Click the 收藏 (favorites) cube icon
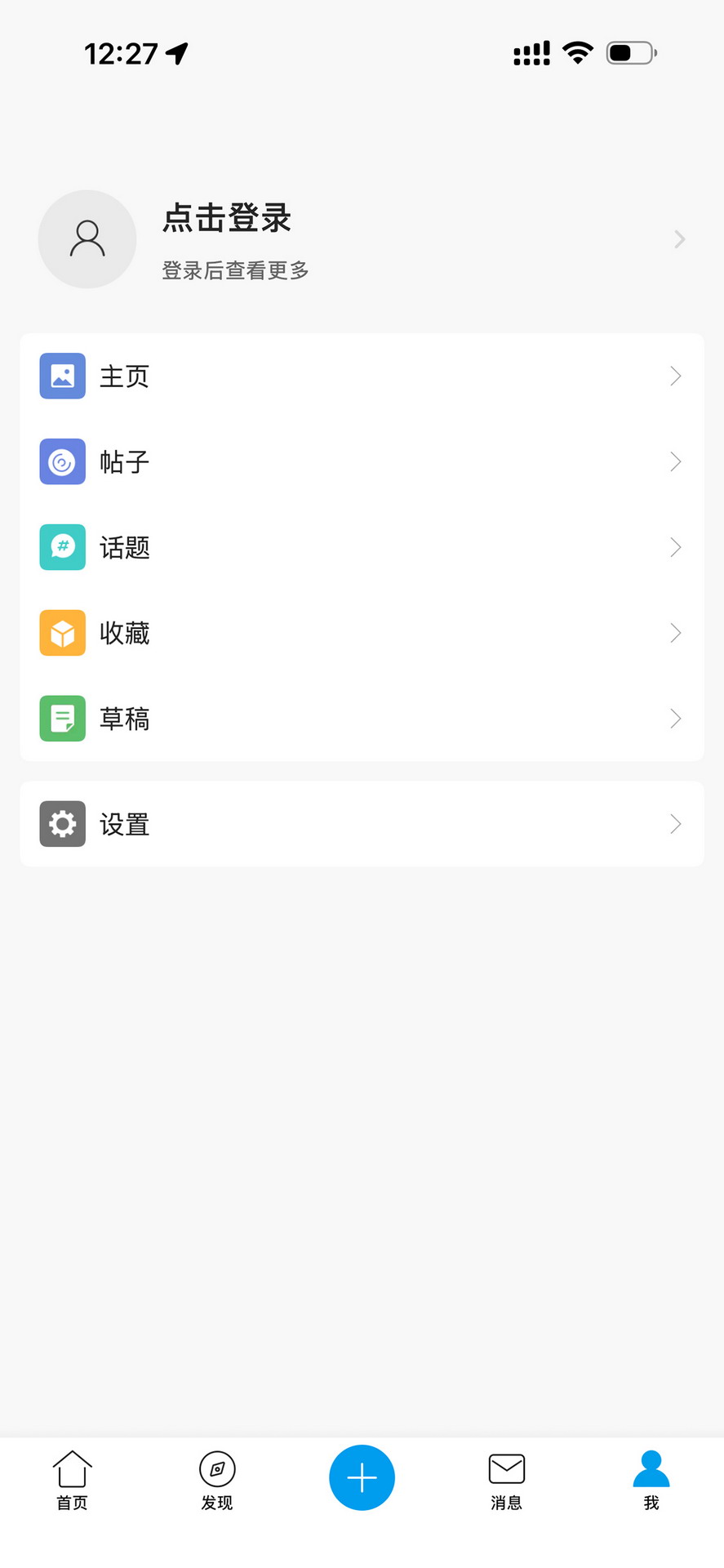 (62, 633)
